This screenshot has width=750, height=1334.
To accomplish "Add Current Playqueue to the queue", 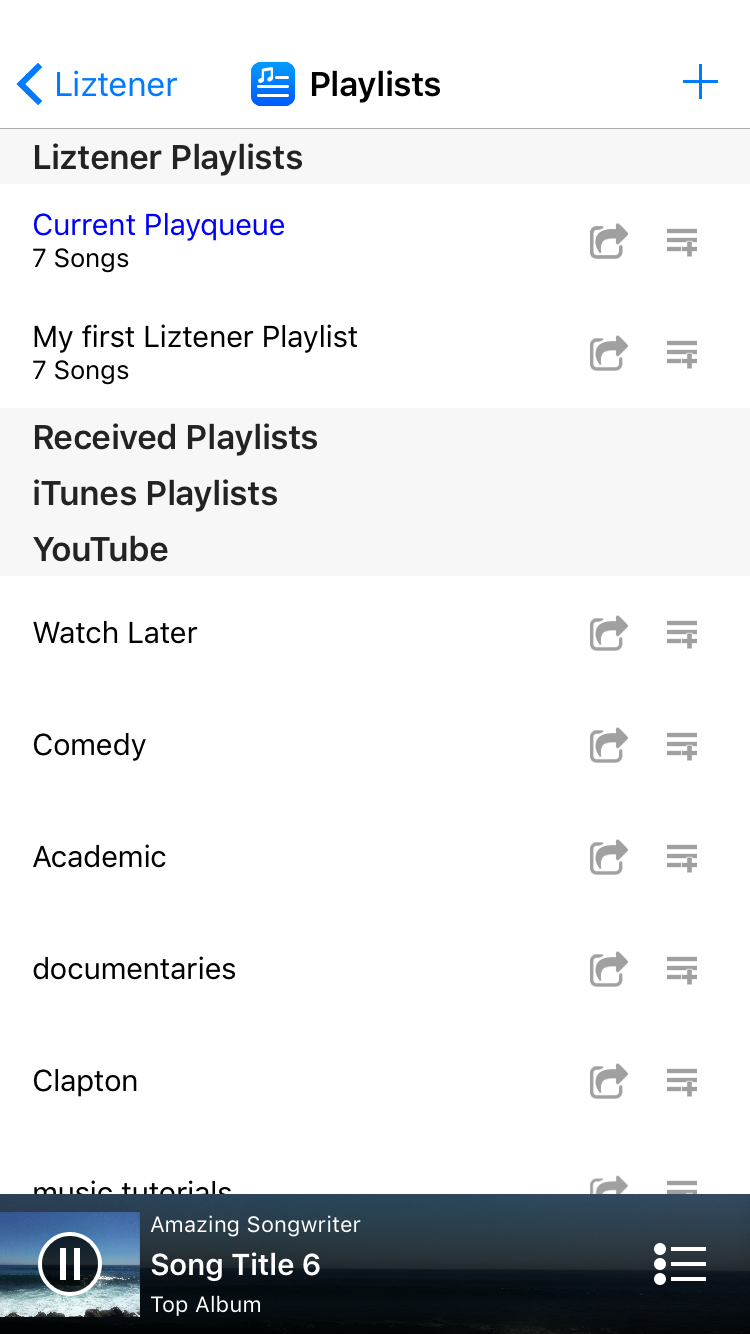I will click(682, 242).
